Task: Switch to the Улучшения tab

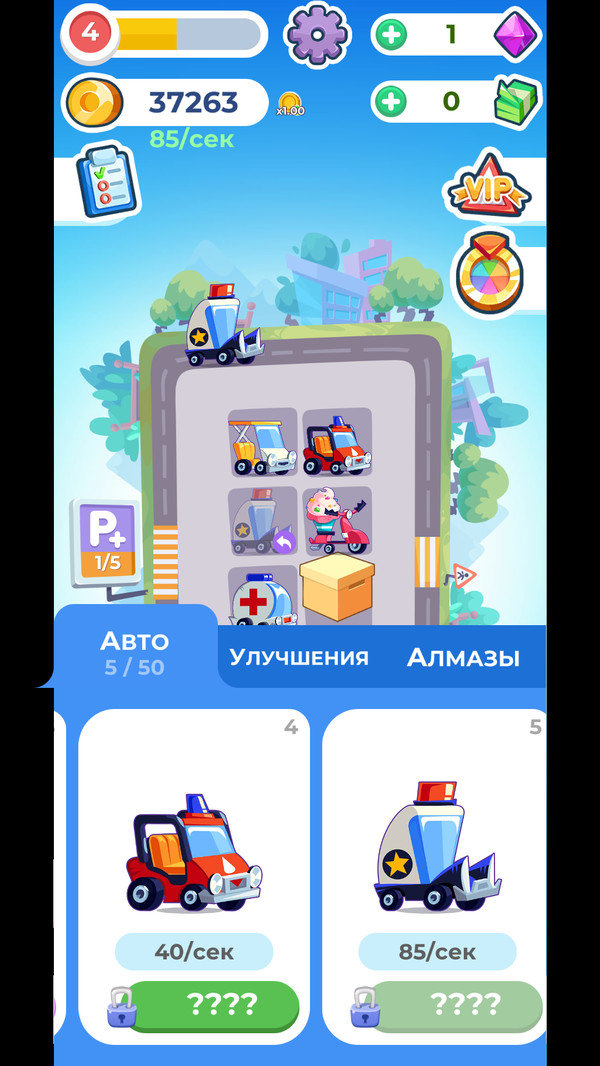Action: click(x=298, y=657)
